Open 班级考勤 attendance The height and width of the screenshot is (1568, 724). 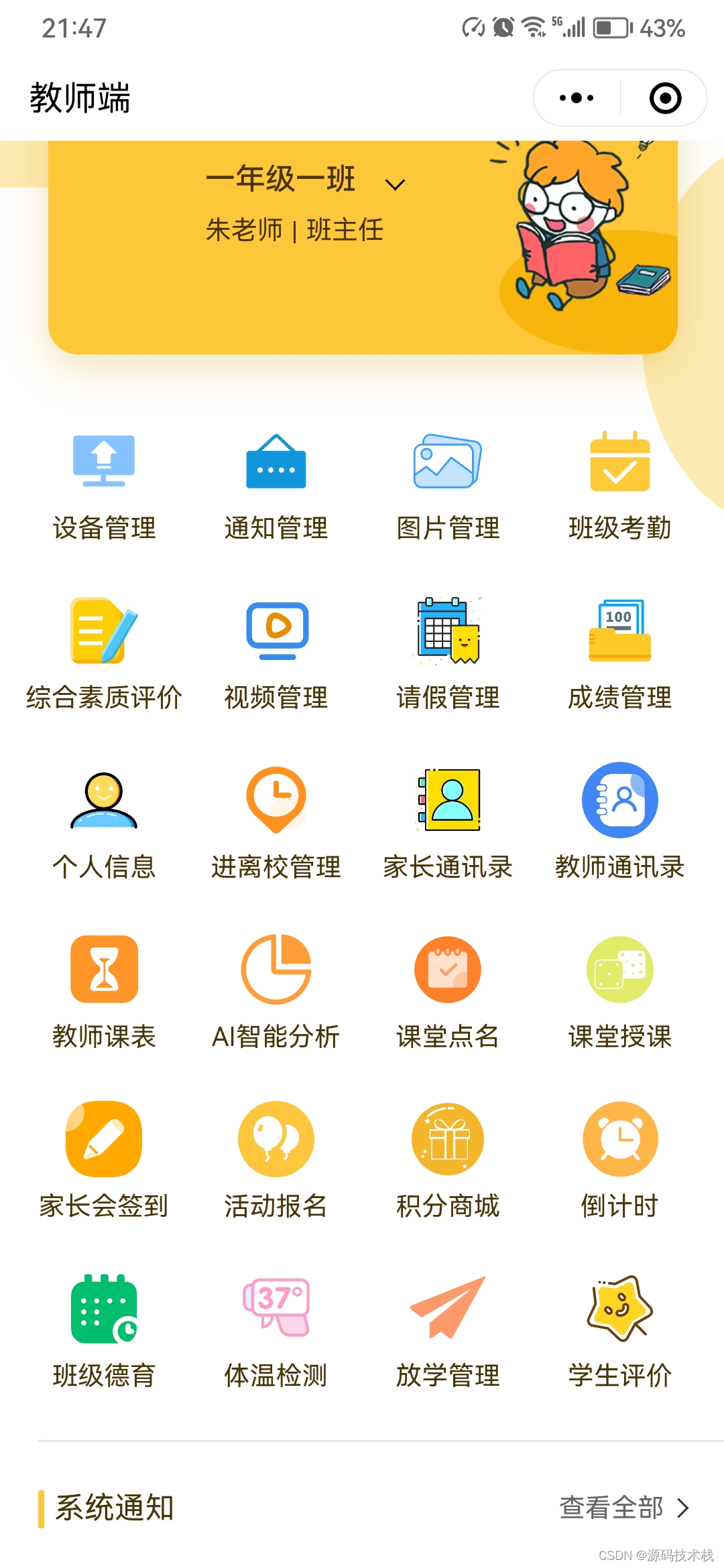619,487
